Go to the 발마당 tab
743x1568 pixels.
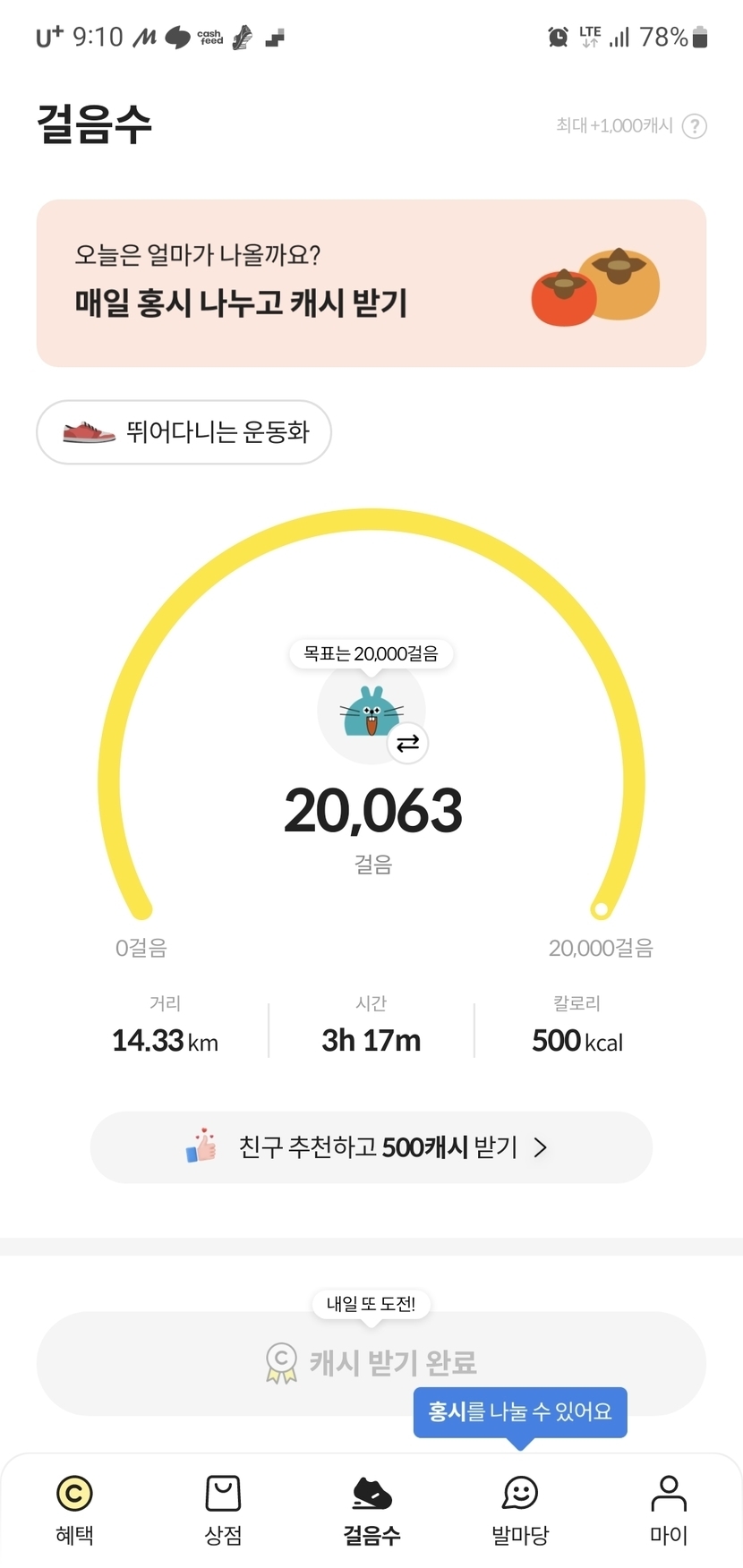click(520, 1510)
